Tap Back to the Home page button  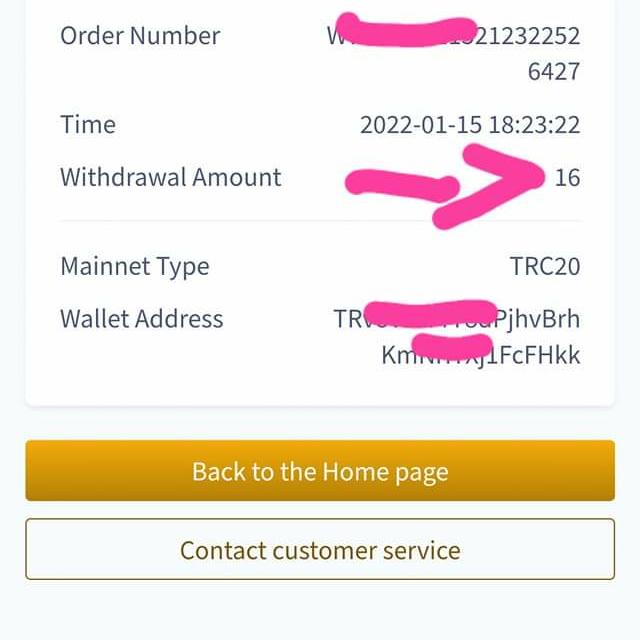[320, 471]
